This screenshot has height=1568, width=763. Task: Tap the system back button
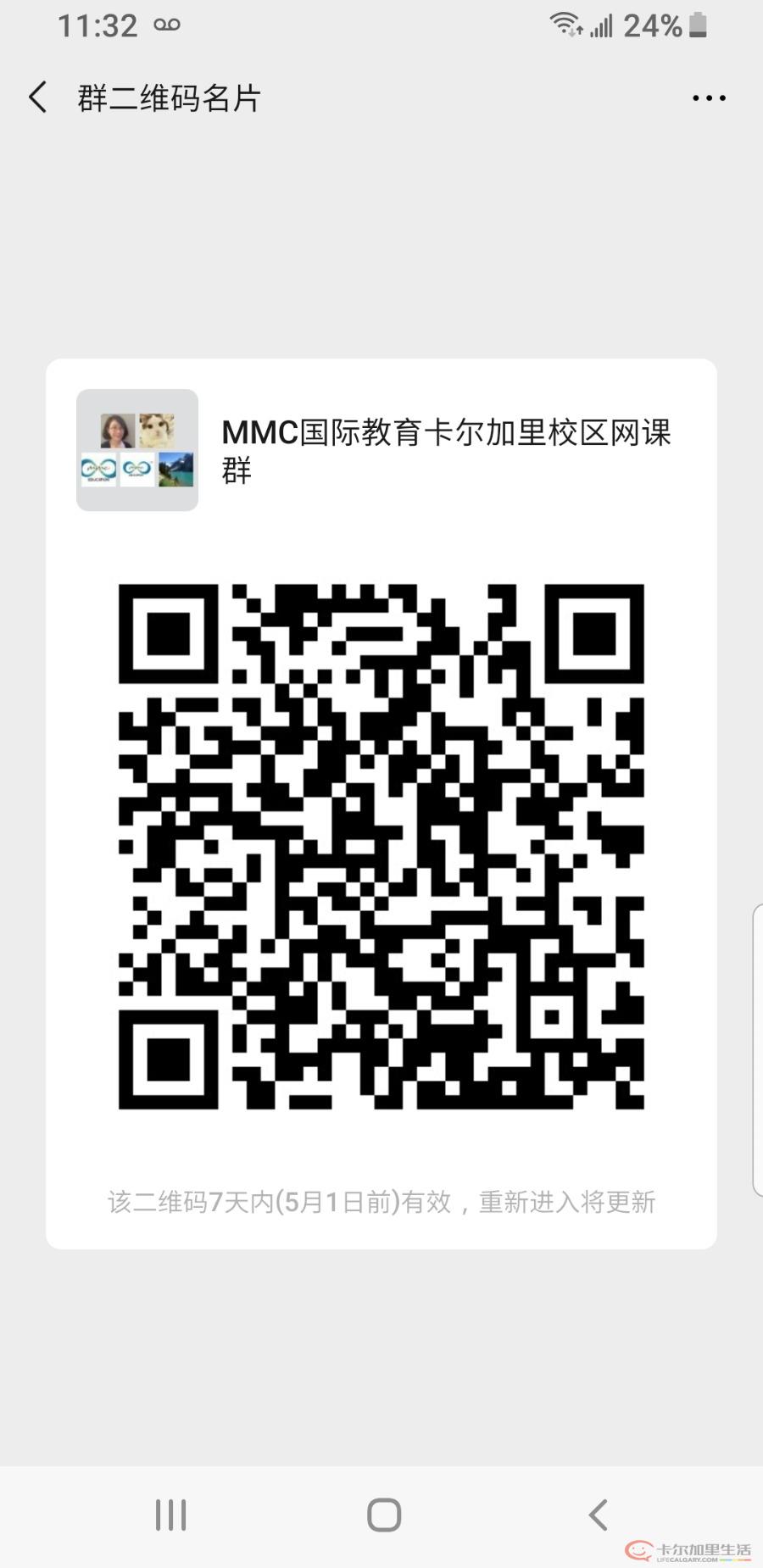click(x=598, y=1515)
